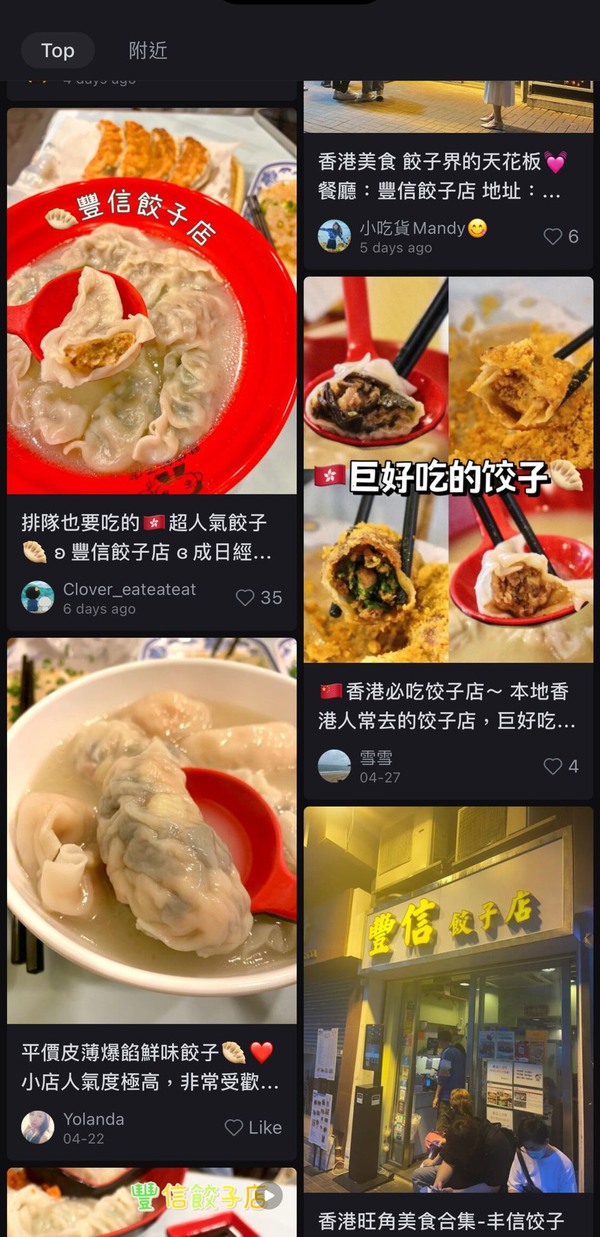The height and width of the screenshot is (1237, 600).
Task: Switch to the Top tab
Action: tap(58, 50)
